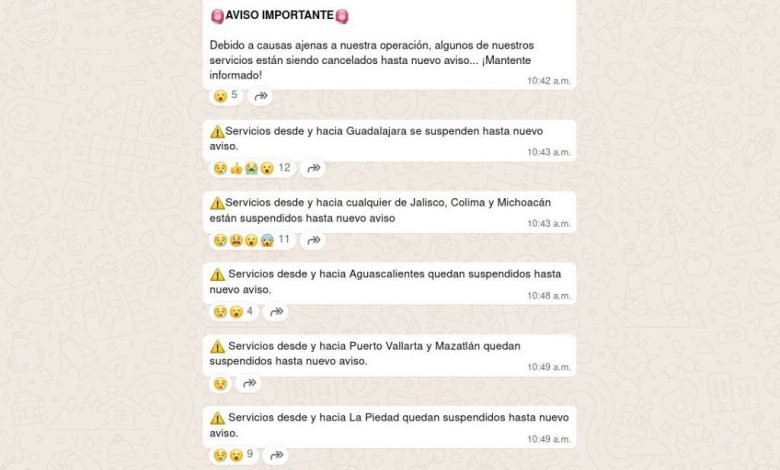Forward the Puerto Vallarta y Mazatlán message
This screenshot has height=470, width=780.
[x=250, y=383]
